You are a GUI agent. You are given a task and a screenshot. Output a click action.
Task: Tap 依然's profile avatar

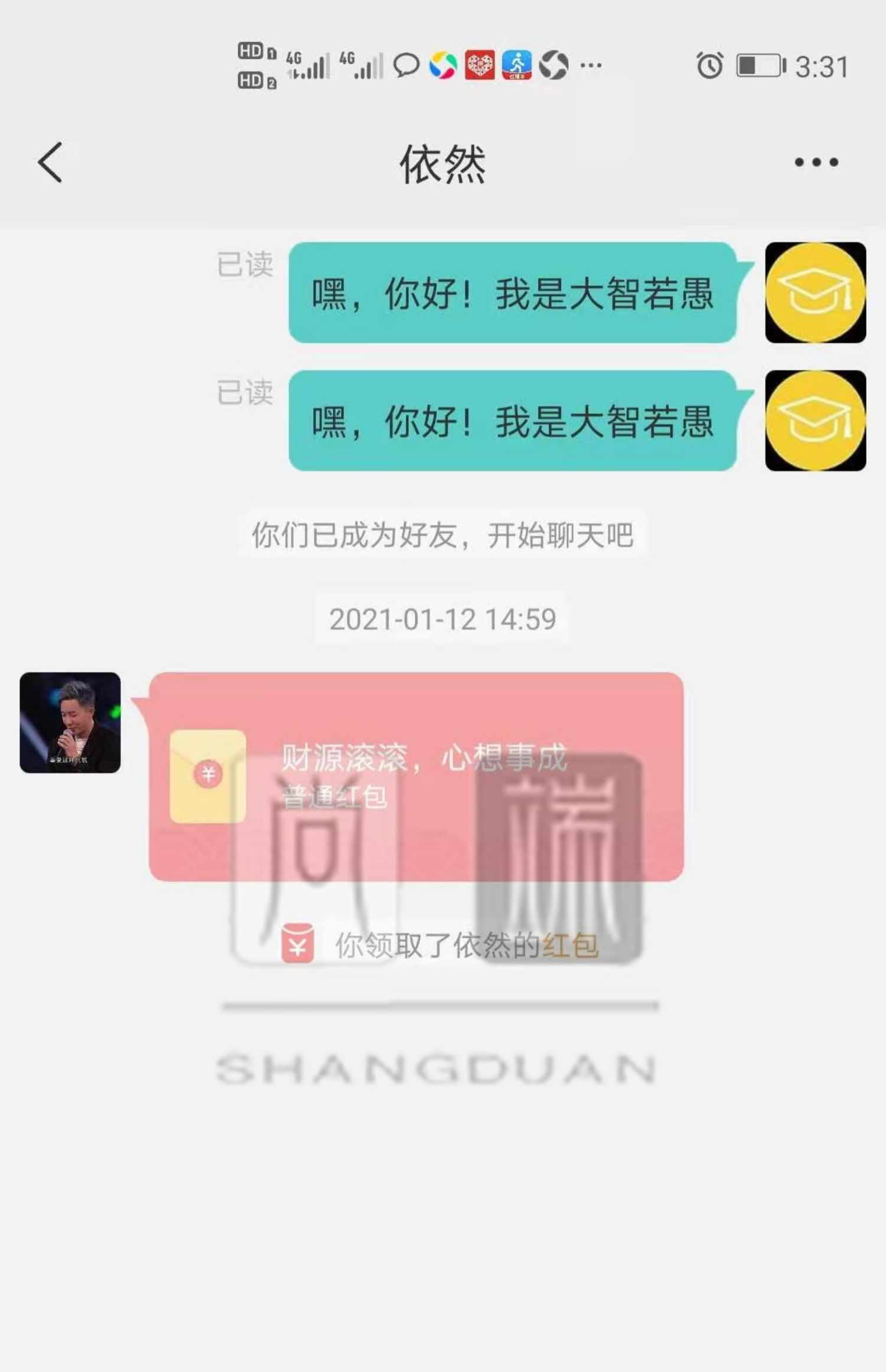(x=70, y=722)
